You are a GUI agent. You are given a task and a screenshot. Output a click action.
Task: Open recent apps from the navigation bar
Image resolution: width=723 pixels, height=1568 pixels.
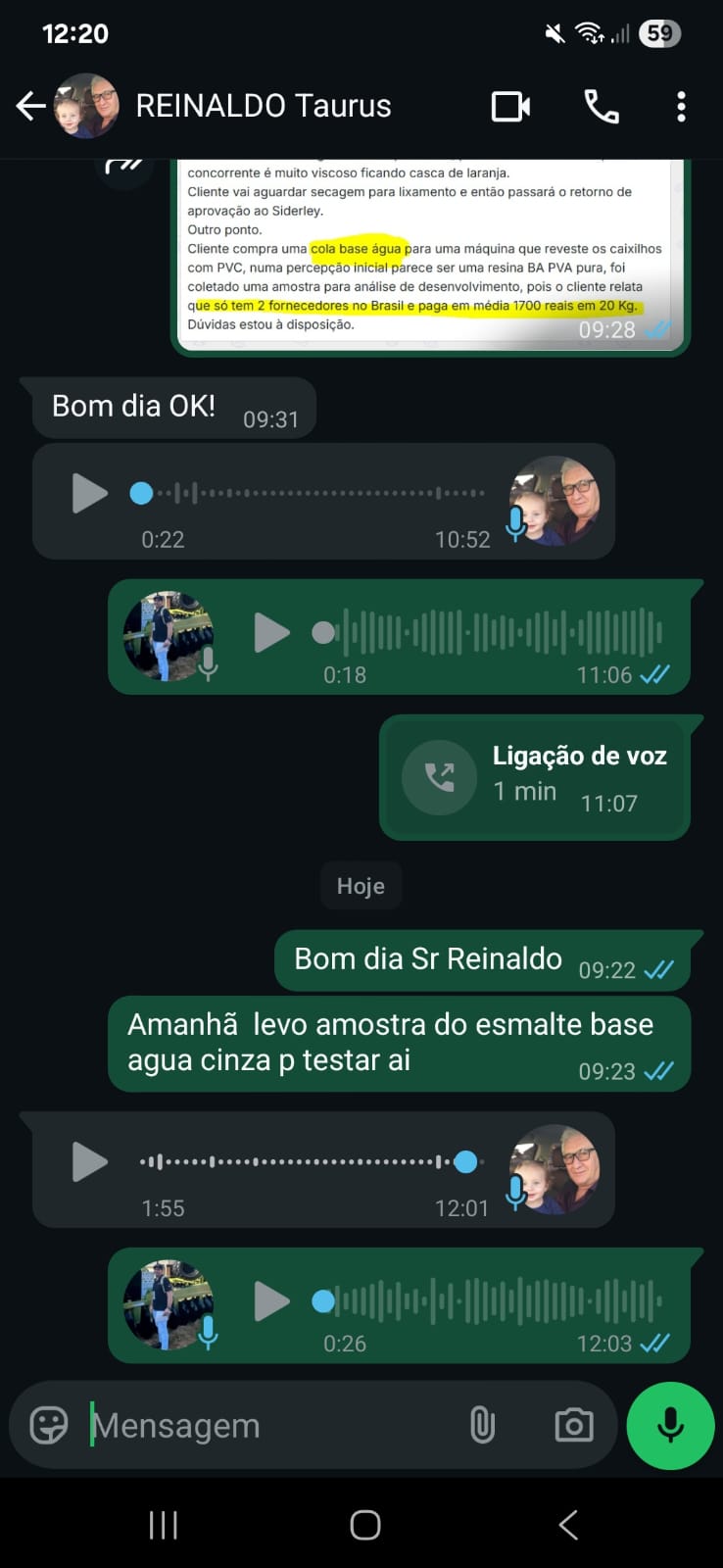[x=163, y=1525]
